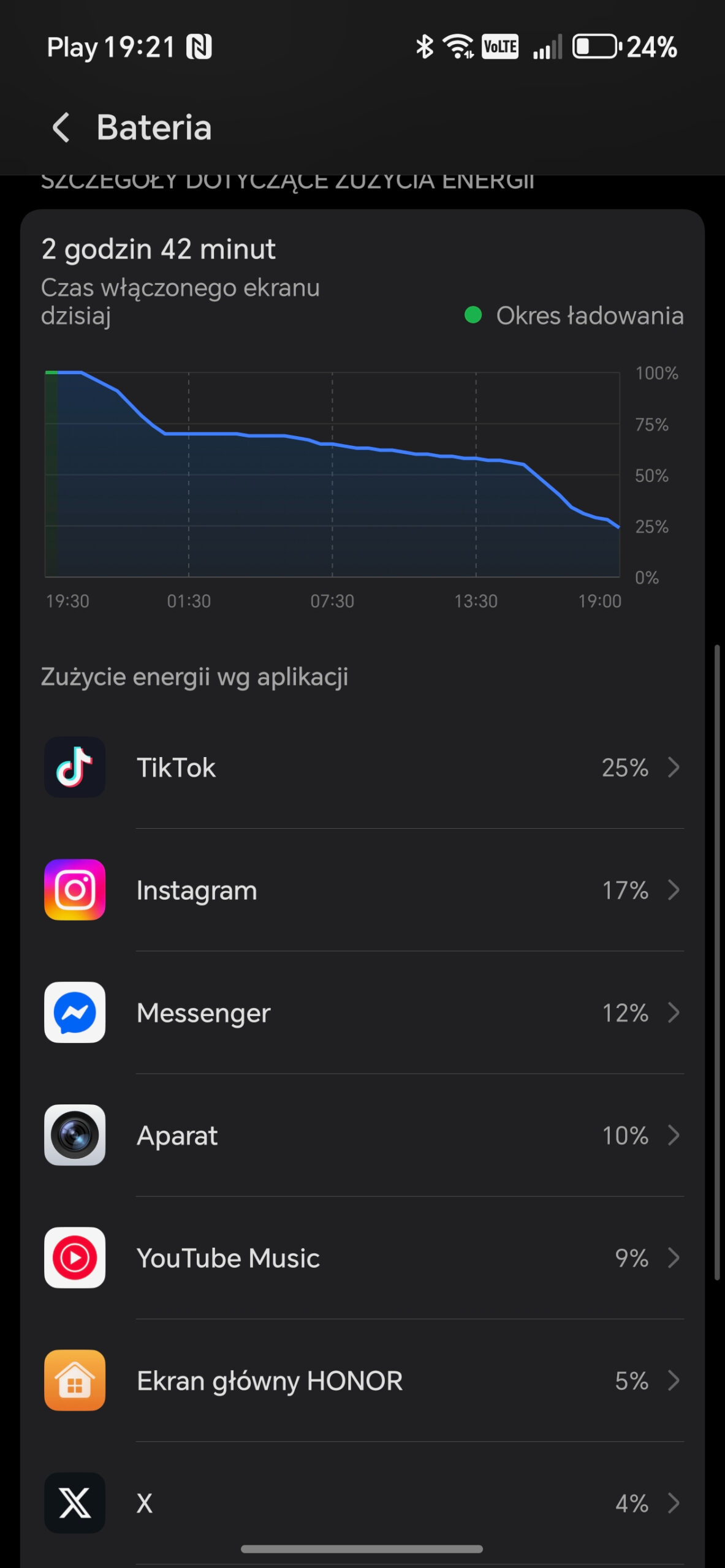Open Ekran główny HONOR usage details
This screenshot has height=1568, width=725.
pyautogui.click(x=362, y=1381)
